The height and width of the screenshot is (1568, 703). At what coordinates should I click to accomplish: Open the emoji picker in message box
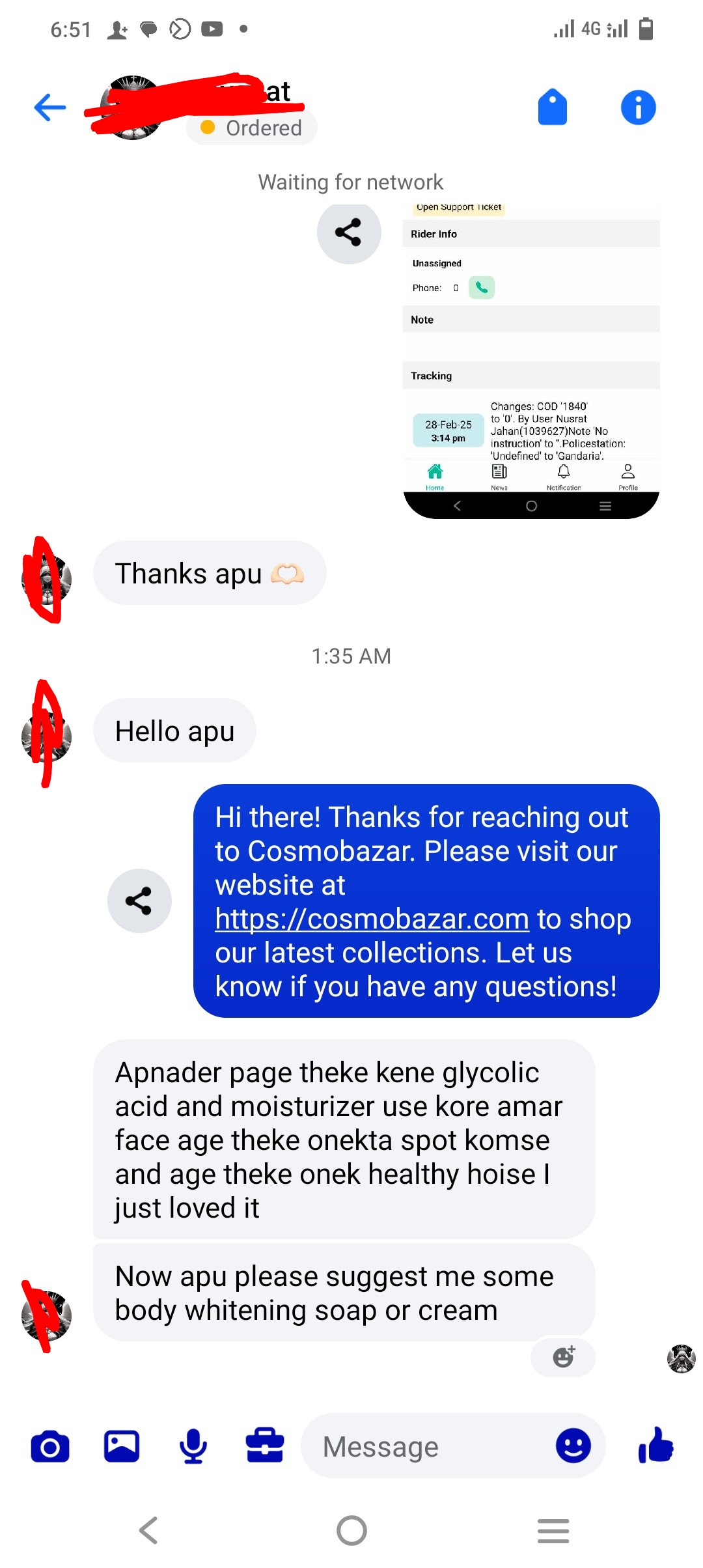pyautogui.click(x=573, y=1446)
